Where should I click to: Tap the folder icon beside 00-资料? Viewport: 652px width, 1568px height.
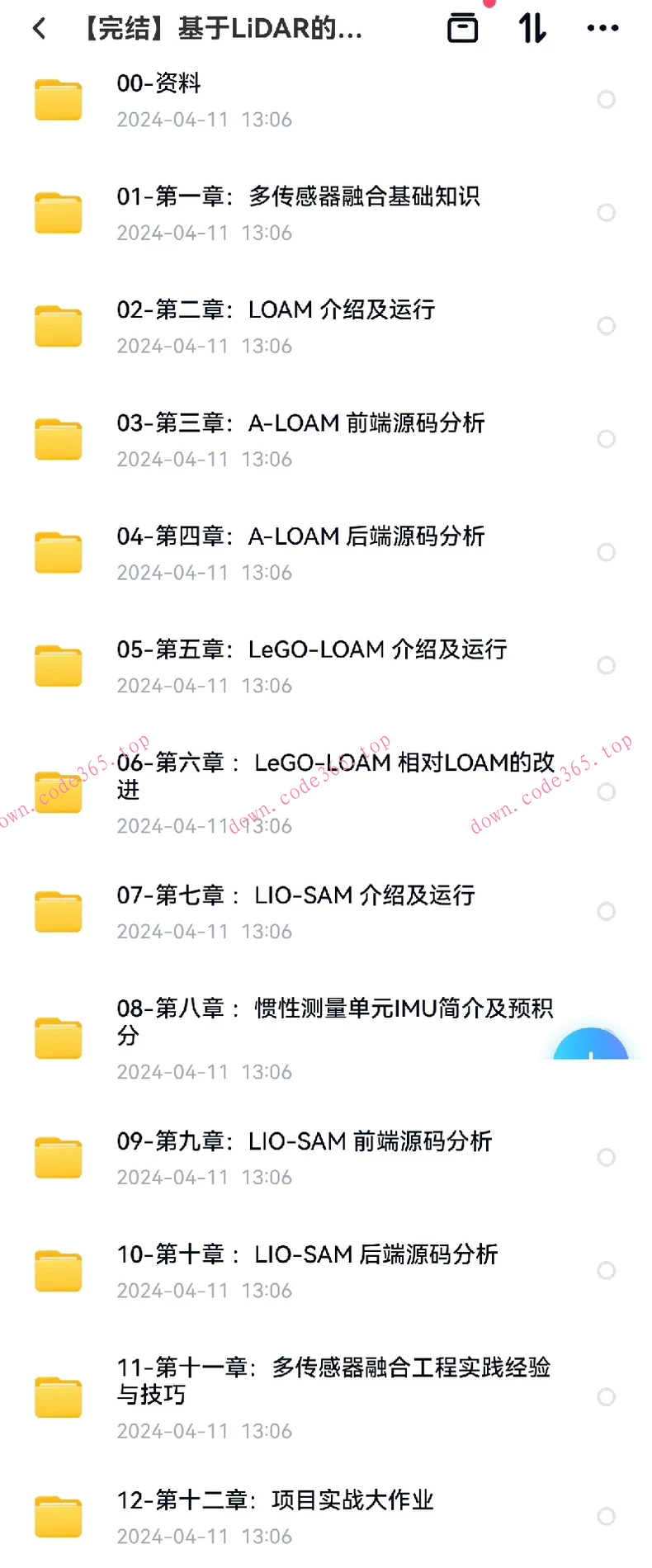point(58,99)
